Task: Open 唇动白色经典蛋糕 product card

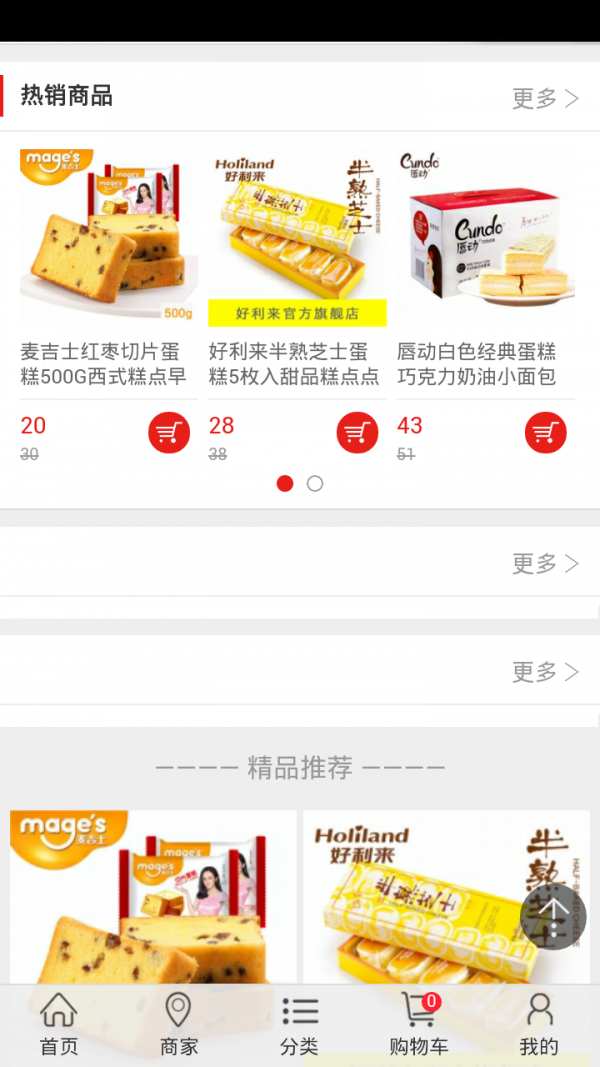Action: pyautogui.click(x=485, y=240)
